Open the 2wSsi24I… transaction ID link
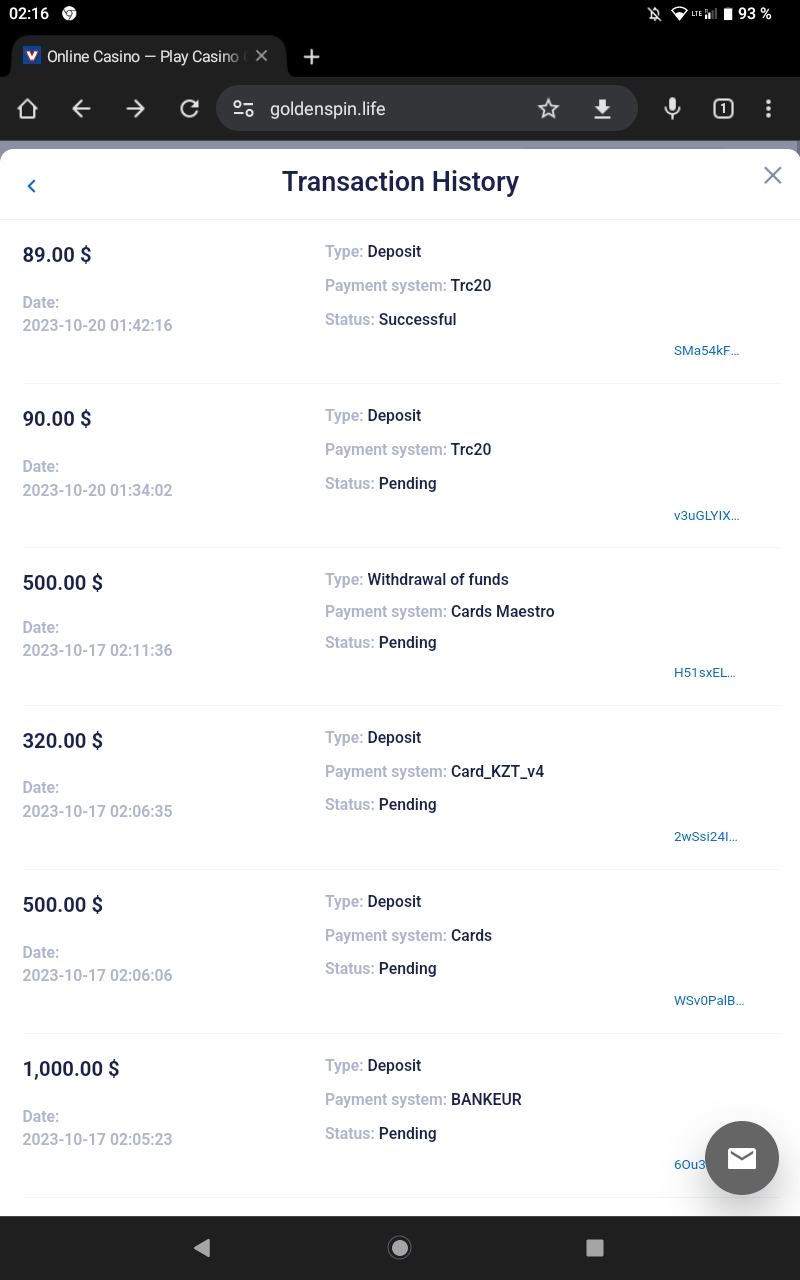Viewport: 800px width, 1280px height. coord(705,837)
